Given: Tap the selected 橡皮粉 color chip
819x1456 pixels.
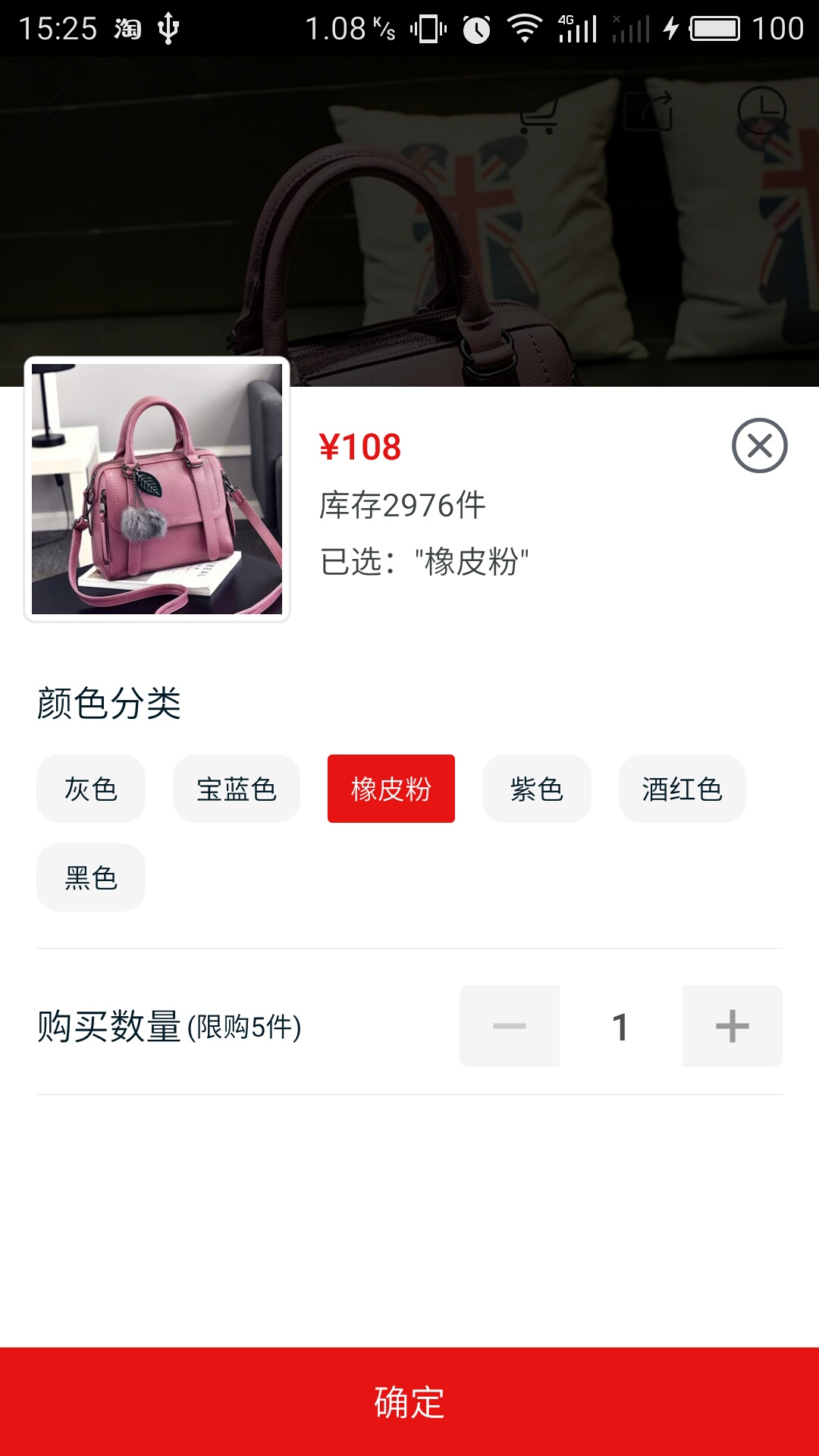Looking at the screenshot, I should tap(391, 789).
